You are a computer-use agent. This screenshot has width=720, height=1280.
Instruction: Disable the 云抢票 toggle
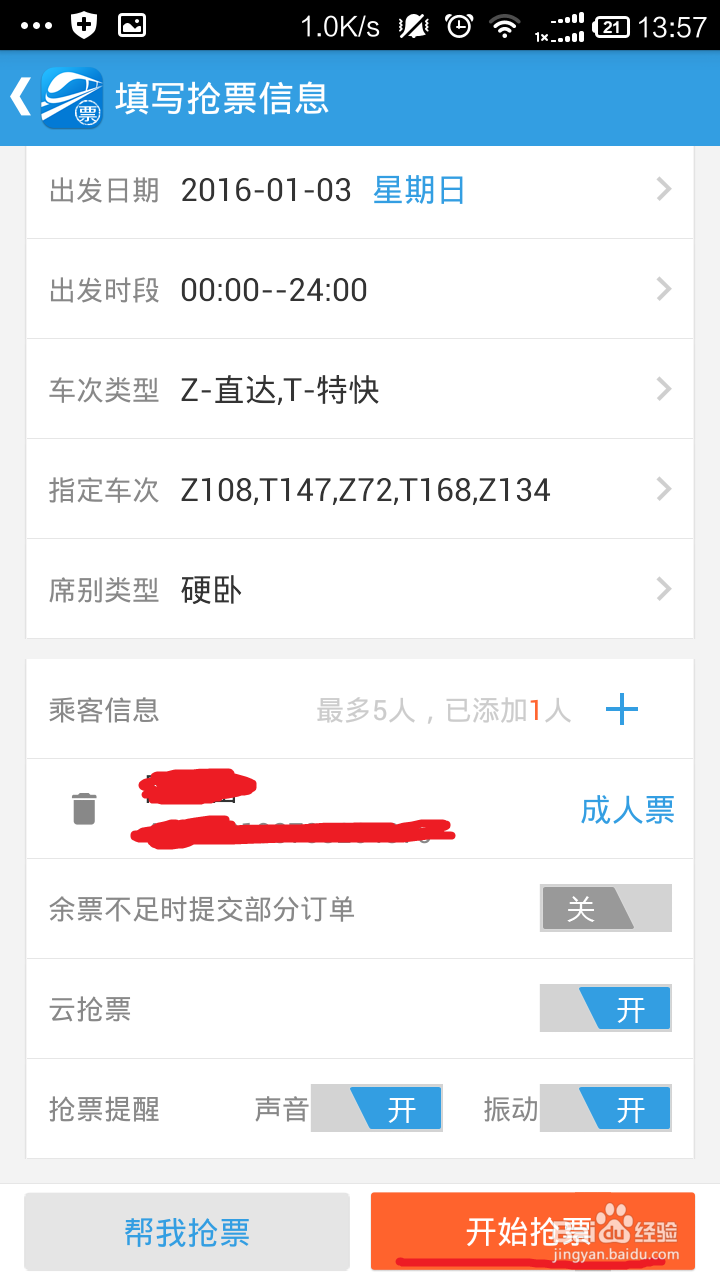[x=605, y=1008]
